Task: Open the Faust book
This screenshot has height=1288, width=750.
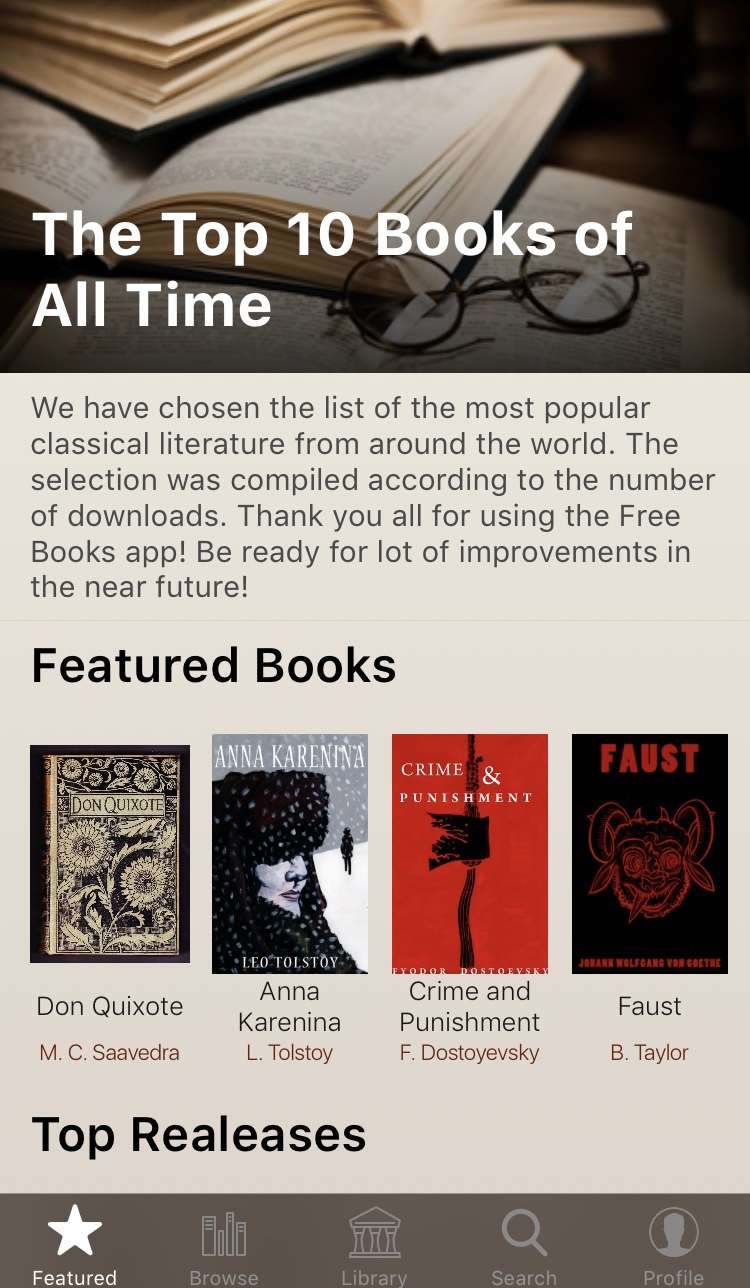Action: coord(650,853)
